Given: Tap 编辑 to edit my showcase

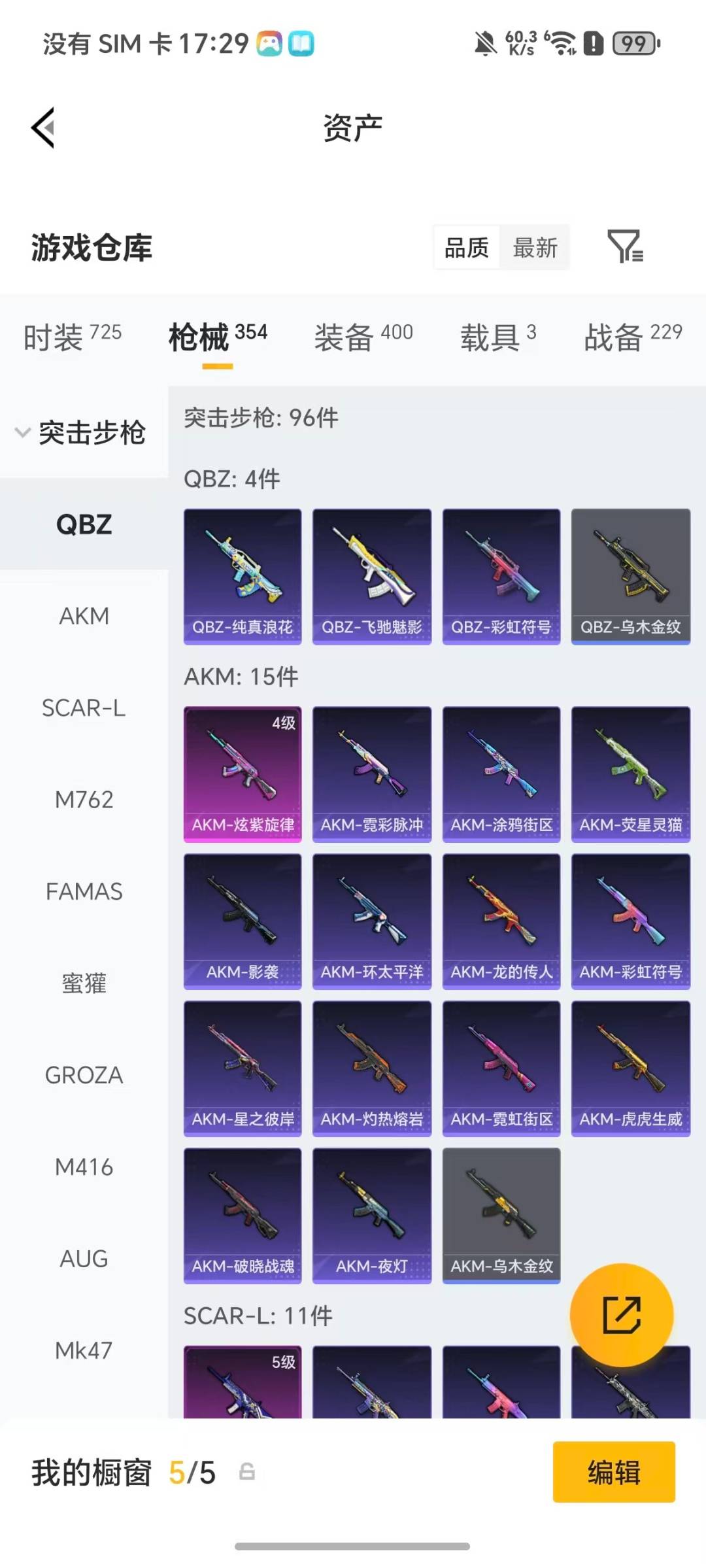Looking at the screenshot, I should [614, 1473].
